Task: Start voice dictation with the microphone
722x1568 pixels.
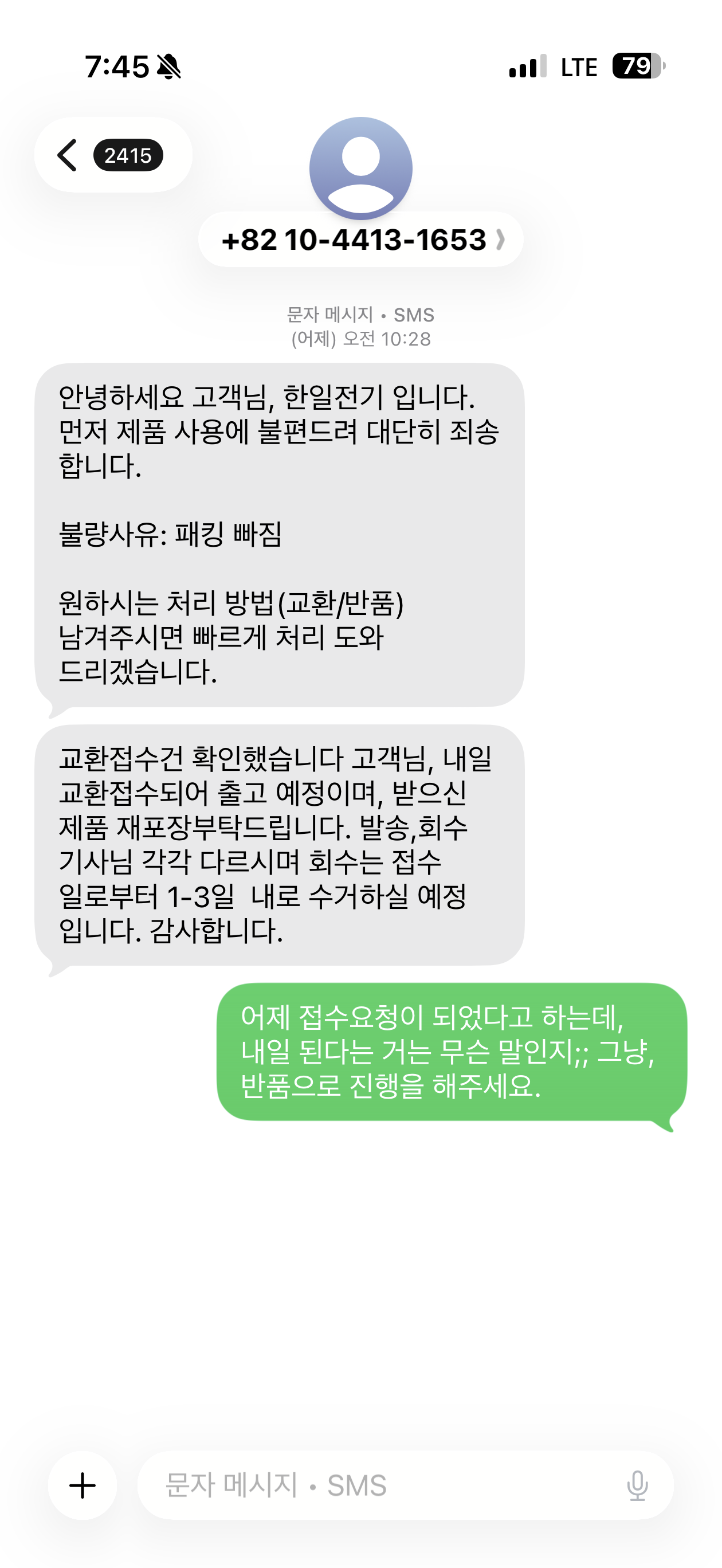Action: pos(637,1485)
